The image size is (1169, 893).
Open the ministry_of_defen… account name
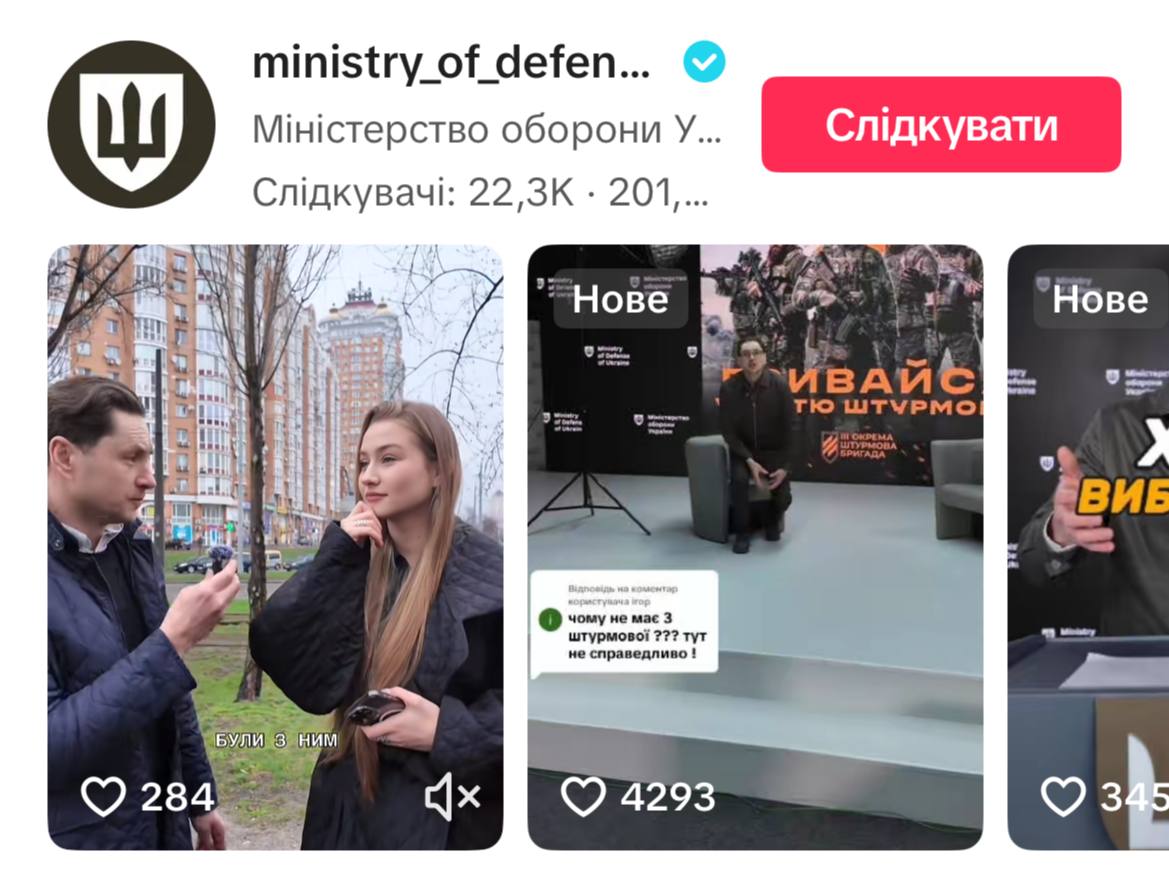pyautogui.click(x=452, y=64)
